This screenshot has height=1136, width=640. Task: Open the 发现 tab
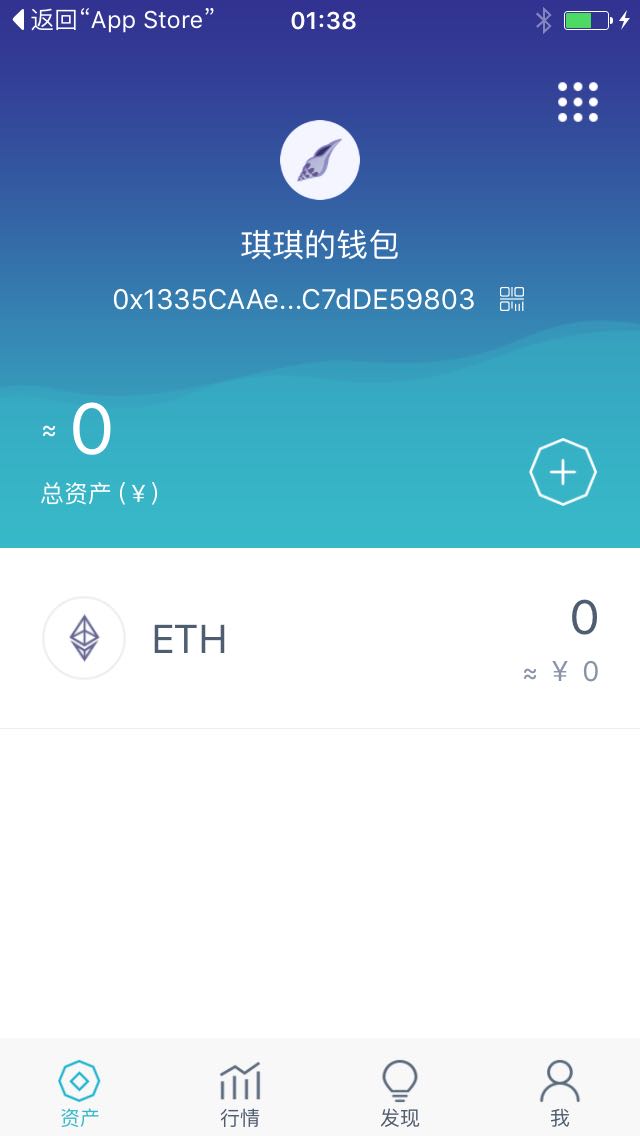[400, 1093]
